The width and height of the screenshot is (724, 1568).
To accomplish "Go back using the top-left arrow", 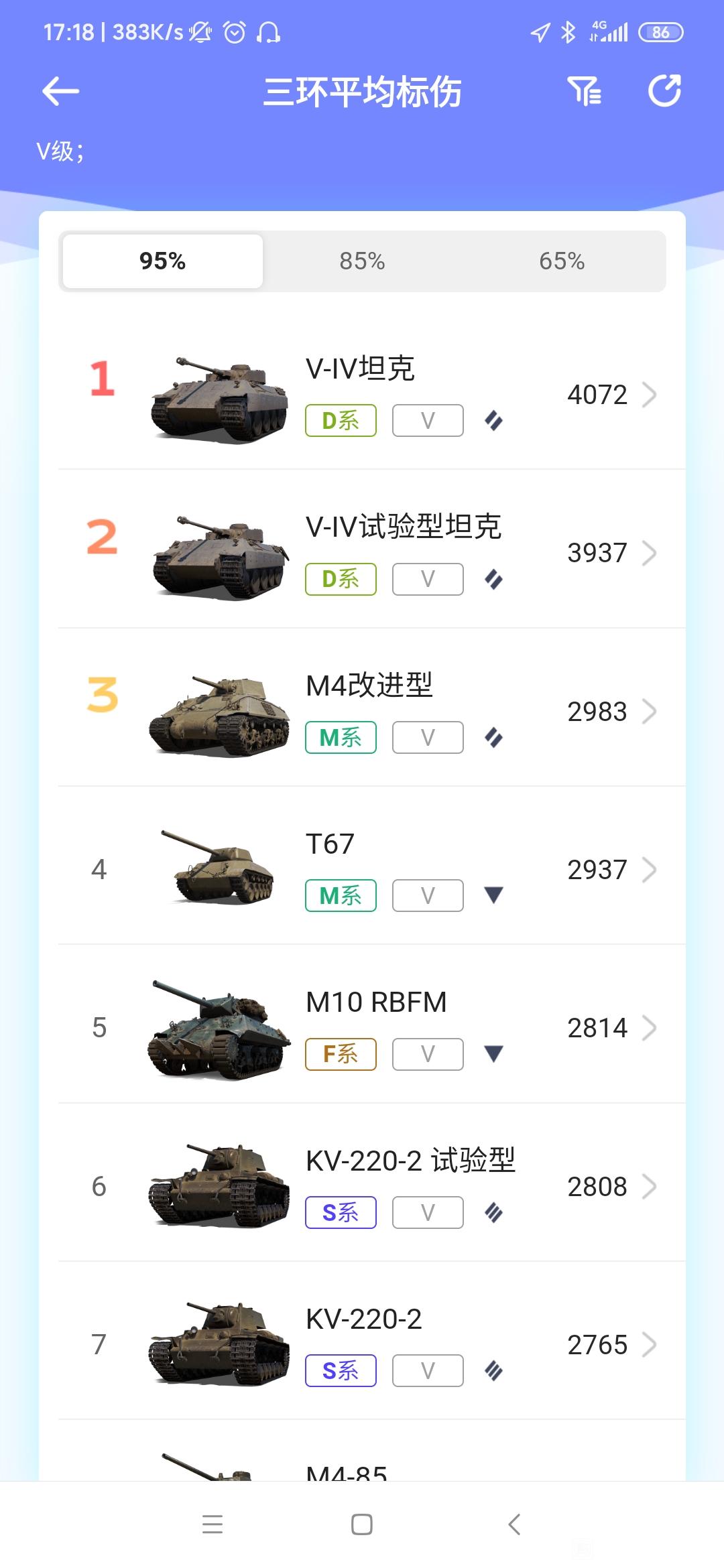I will click(61, 92).
